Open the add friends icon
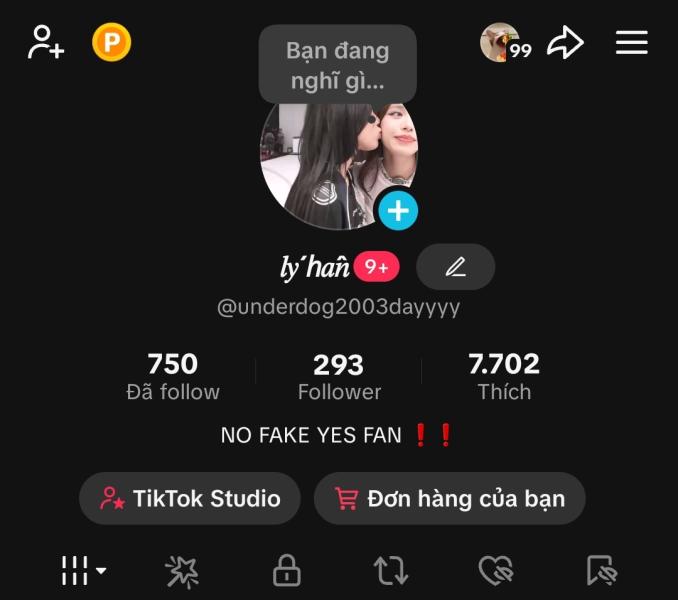 (45, 42)
